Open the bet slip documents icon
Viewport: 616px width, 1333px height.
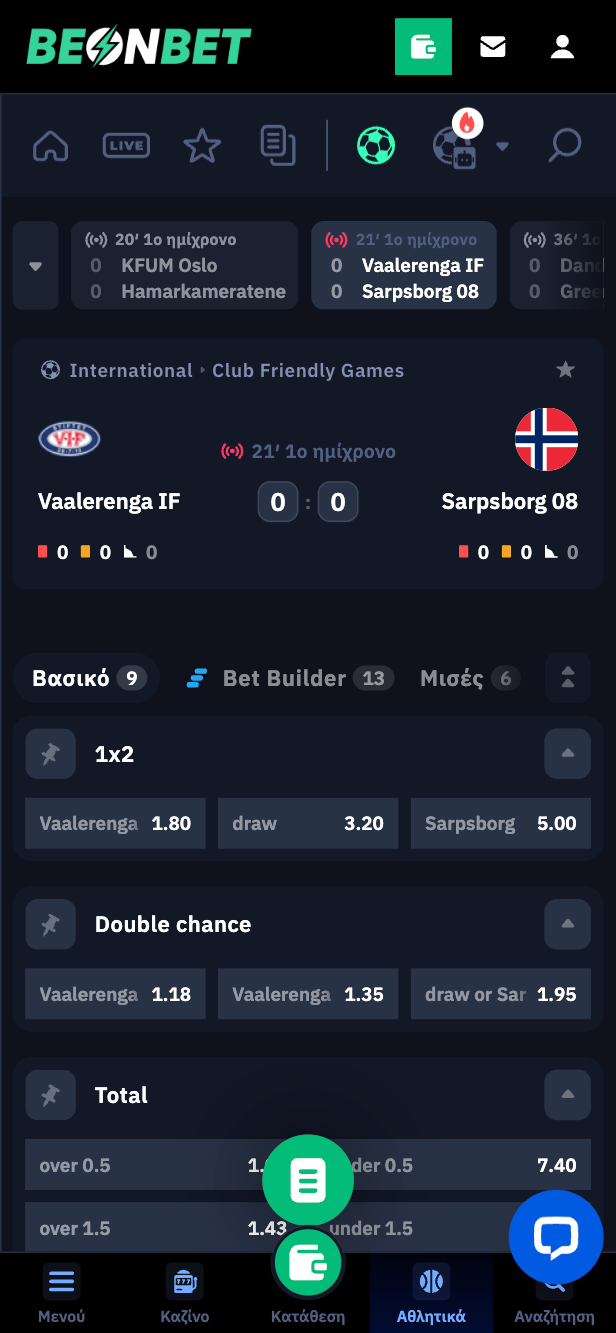pos(278,146)
